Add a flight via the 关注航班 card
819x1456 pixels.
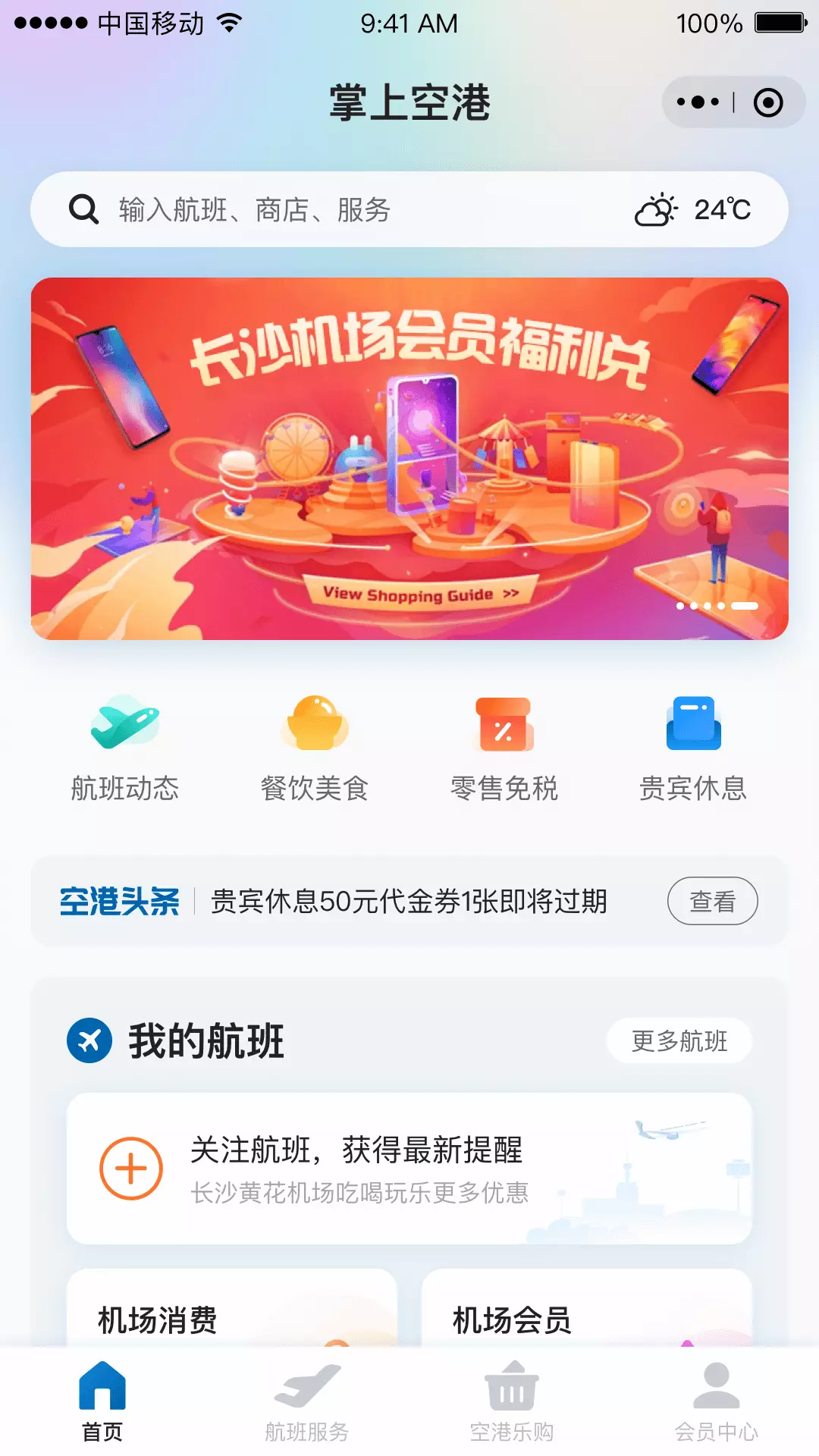(x=409, y=1169)
